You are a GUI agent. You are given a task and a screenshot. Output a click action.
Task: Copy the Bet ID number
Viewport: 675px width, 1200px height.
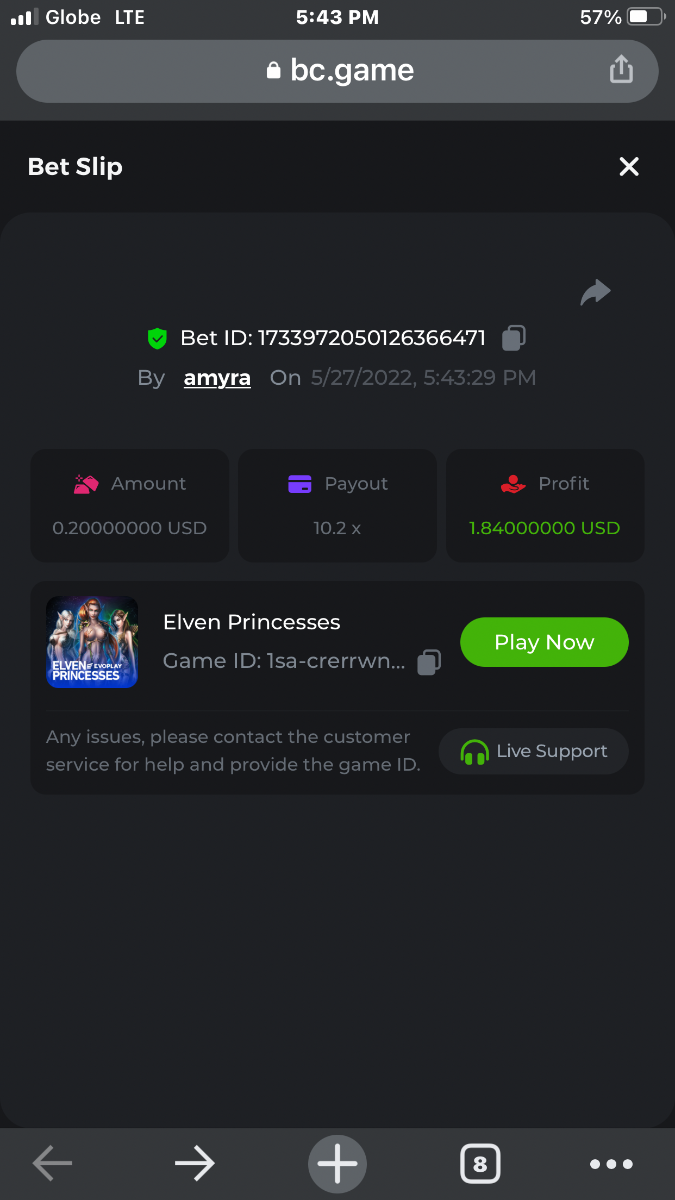tap(514, 338)
